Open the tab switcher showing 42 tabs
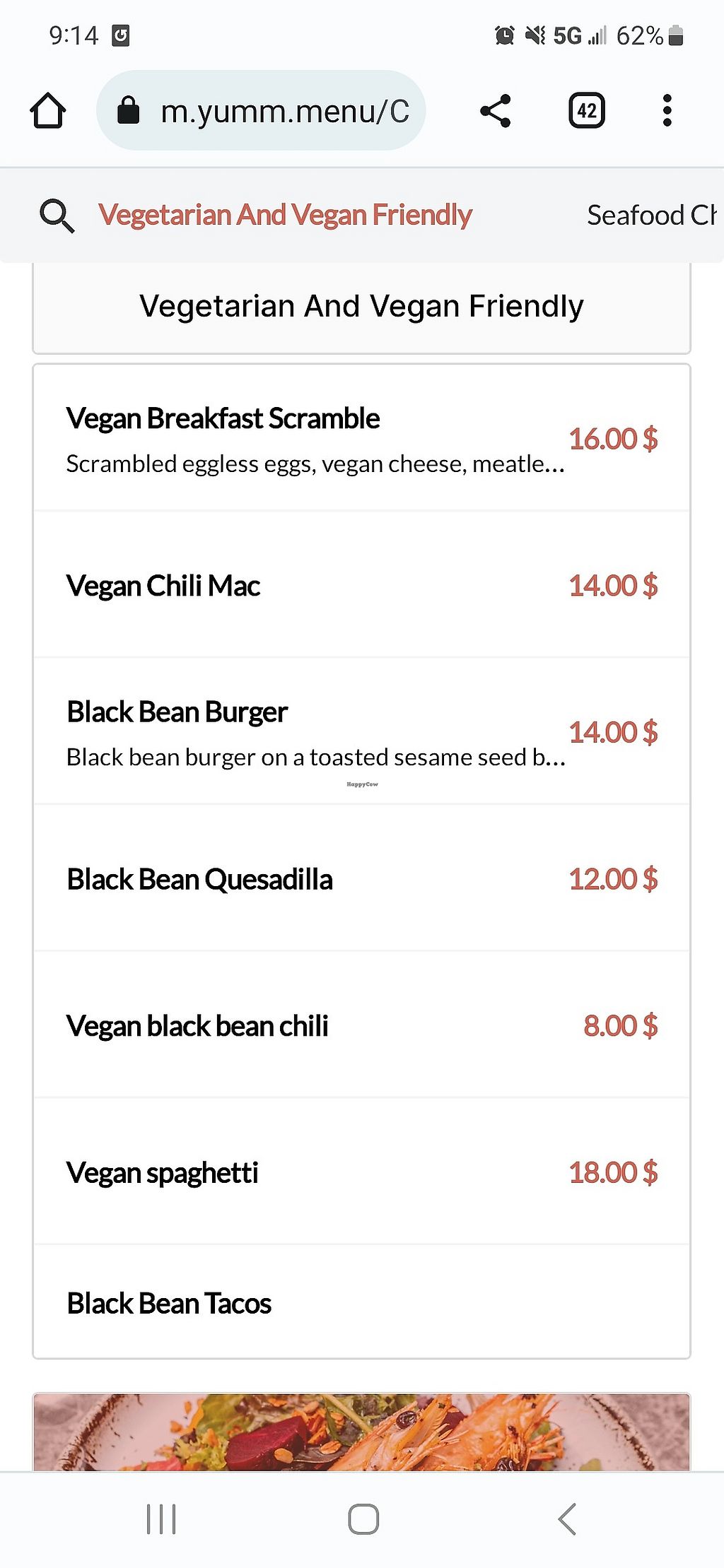Viewport: 724px width, 1568px height. click(x=586, y=111)
